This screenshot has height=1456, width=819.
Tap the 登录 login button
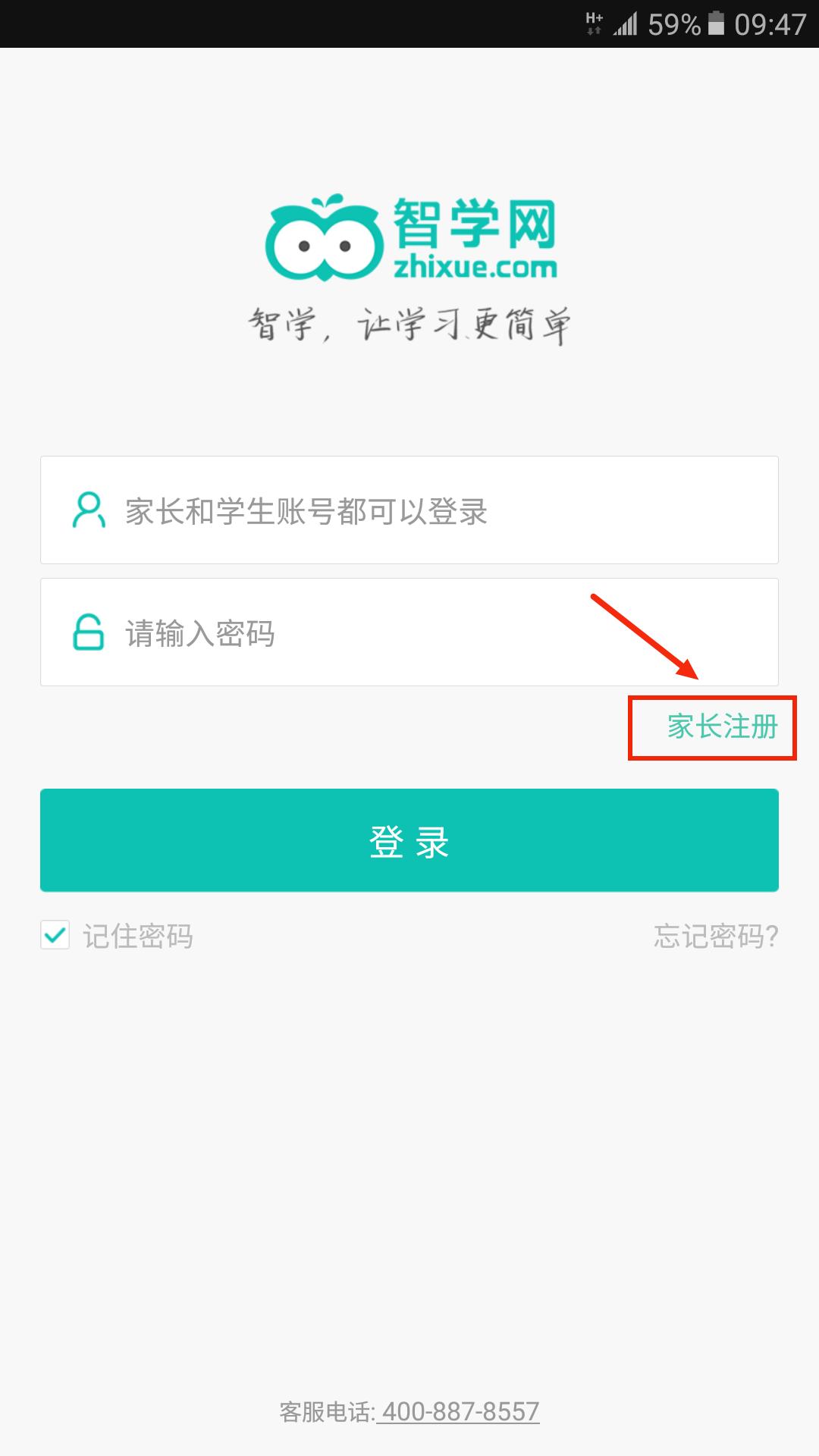coord(409,840)
